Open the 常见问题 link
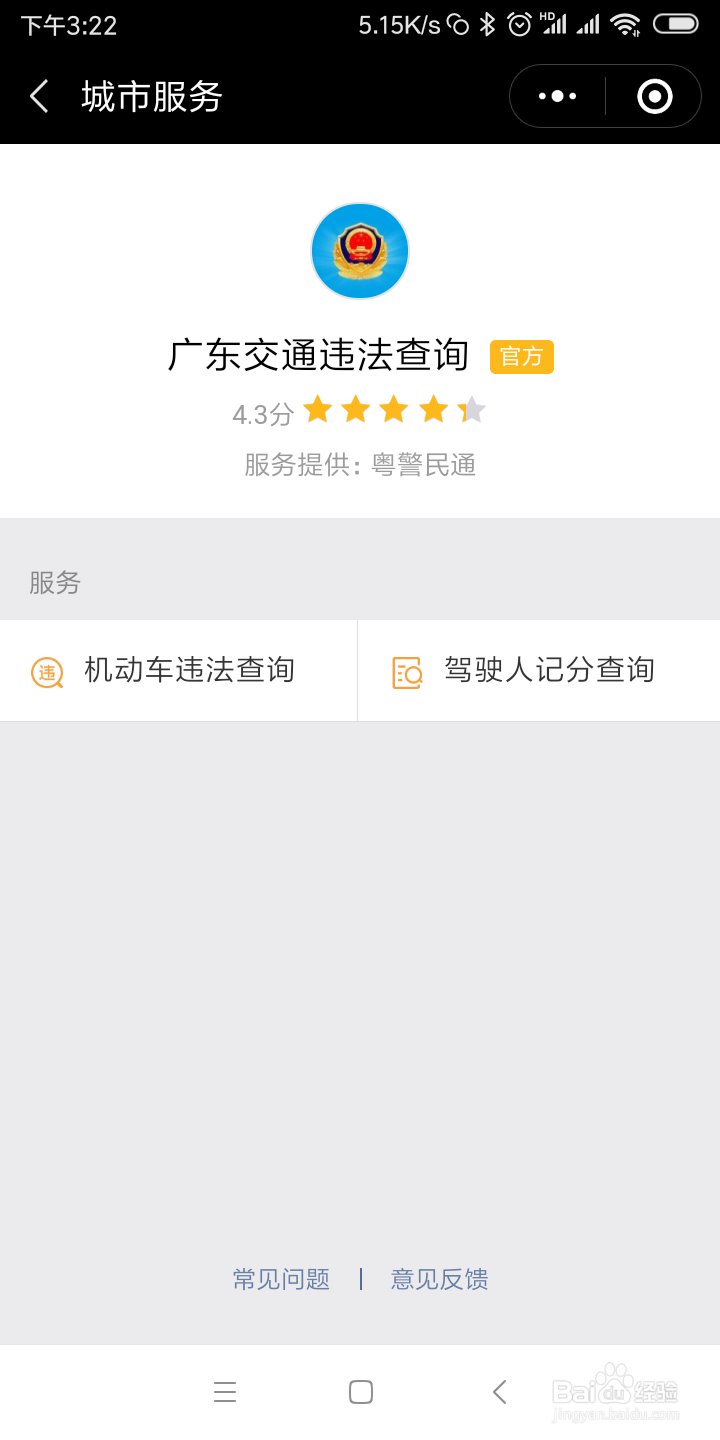Viewport: 720px width, 1440px height. tap(280, 1279)
